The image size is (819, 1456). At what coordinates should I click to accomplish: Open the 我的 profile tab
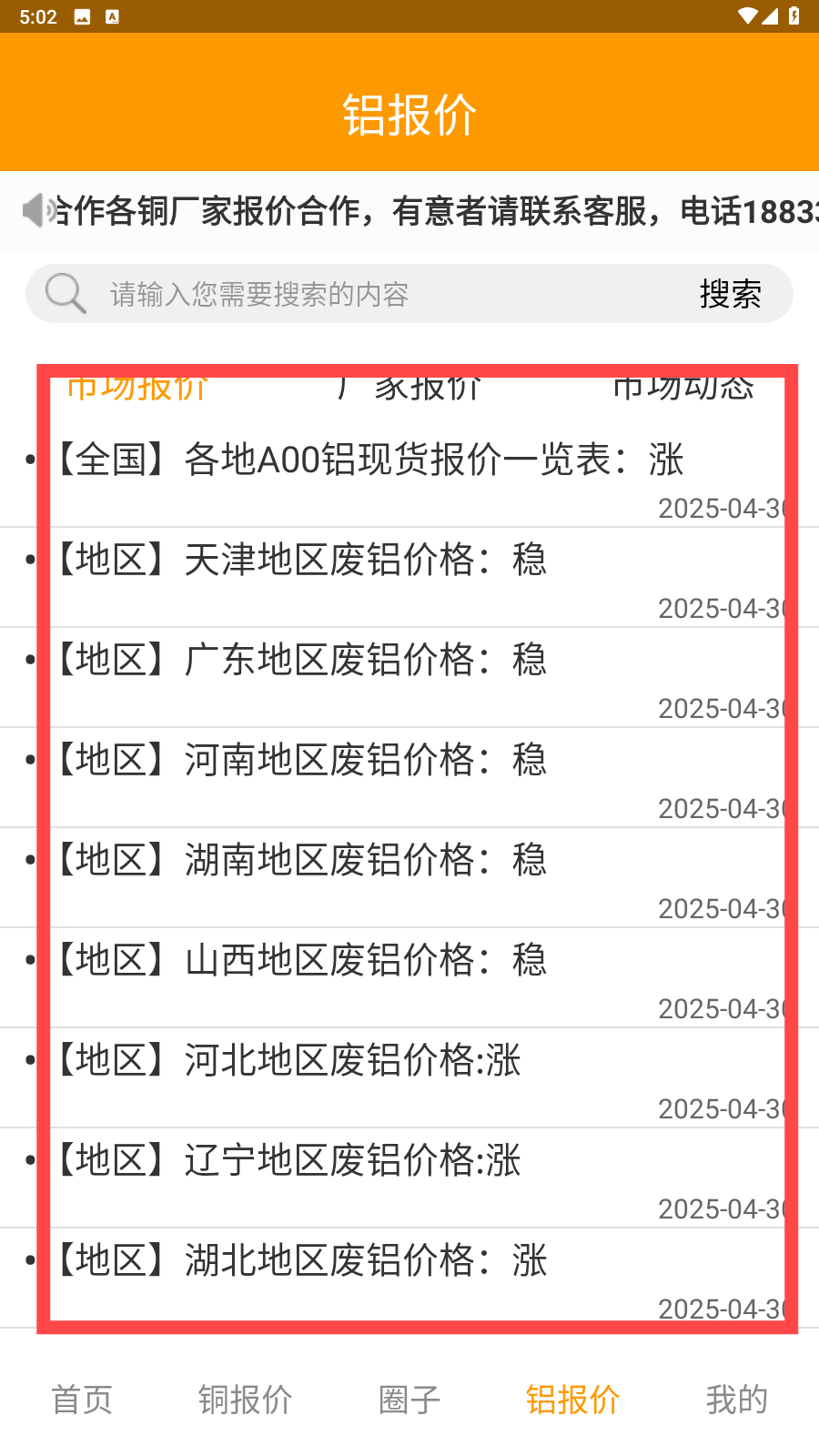[737, 1400]
